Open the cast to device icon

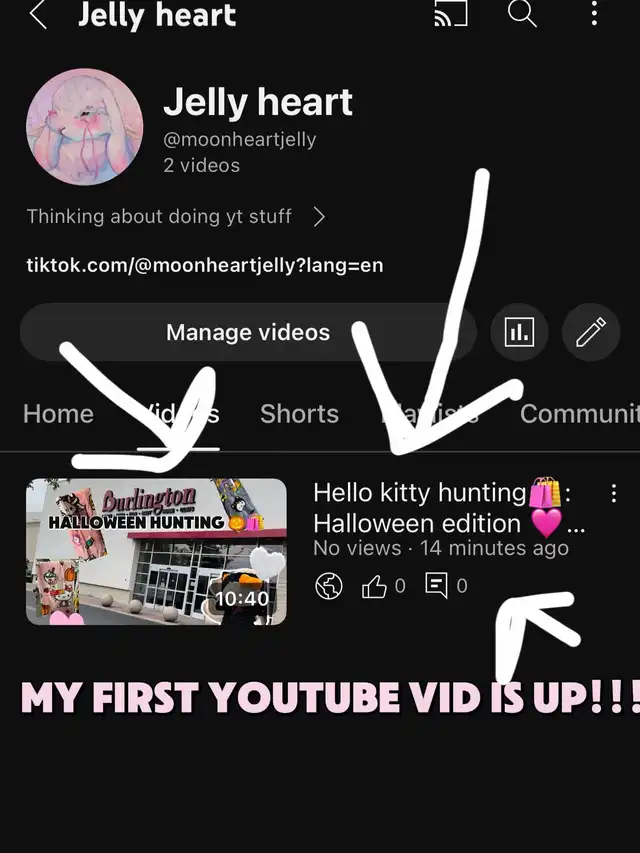click(451, 14)
